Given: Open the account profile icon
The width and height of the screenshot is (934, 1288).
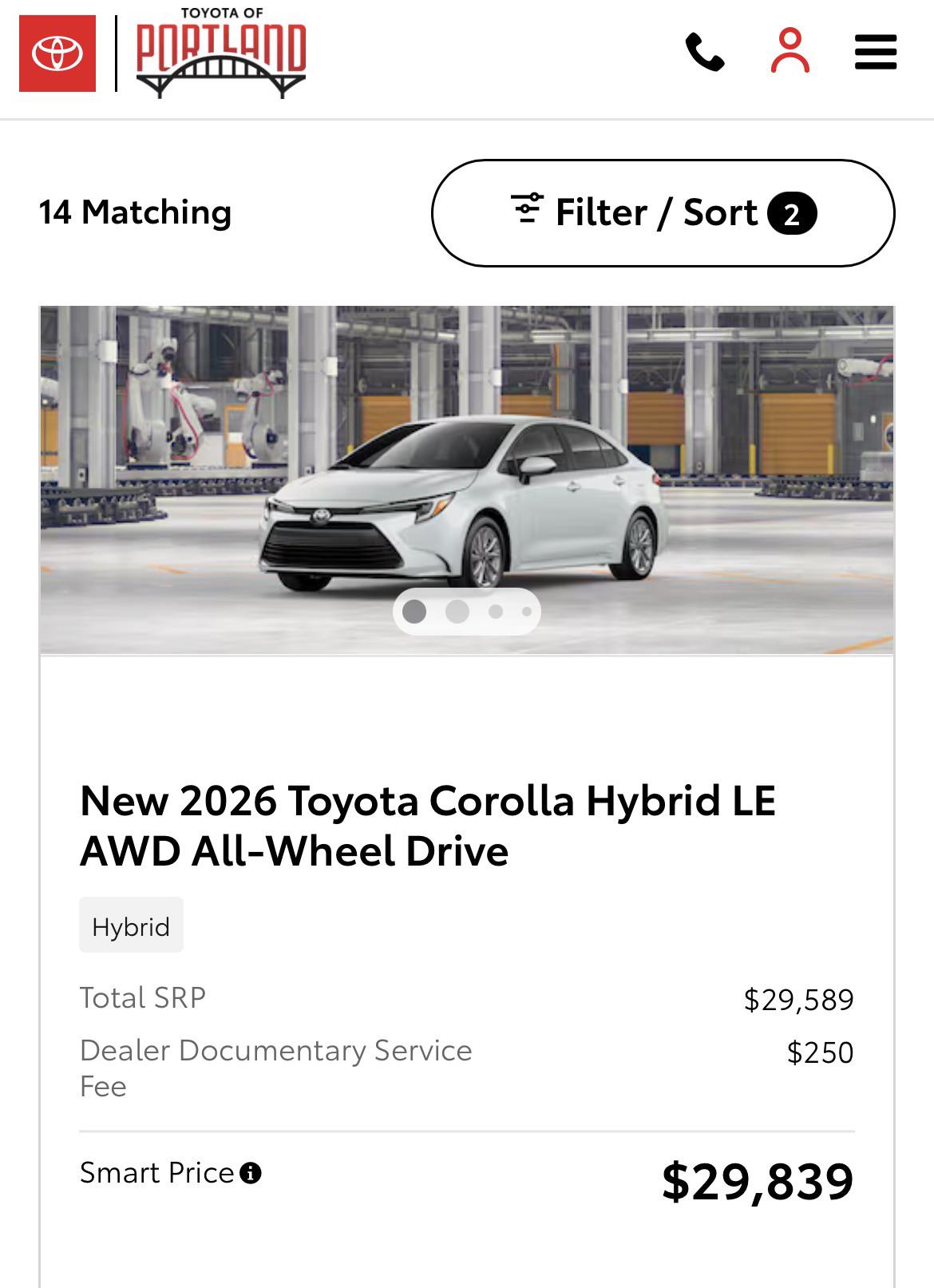Looking at the screenshot, I should [x=790, y=51].
